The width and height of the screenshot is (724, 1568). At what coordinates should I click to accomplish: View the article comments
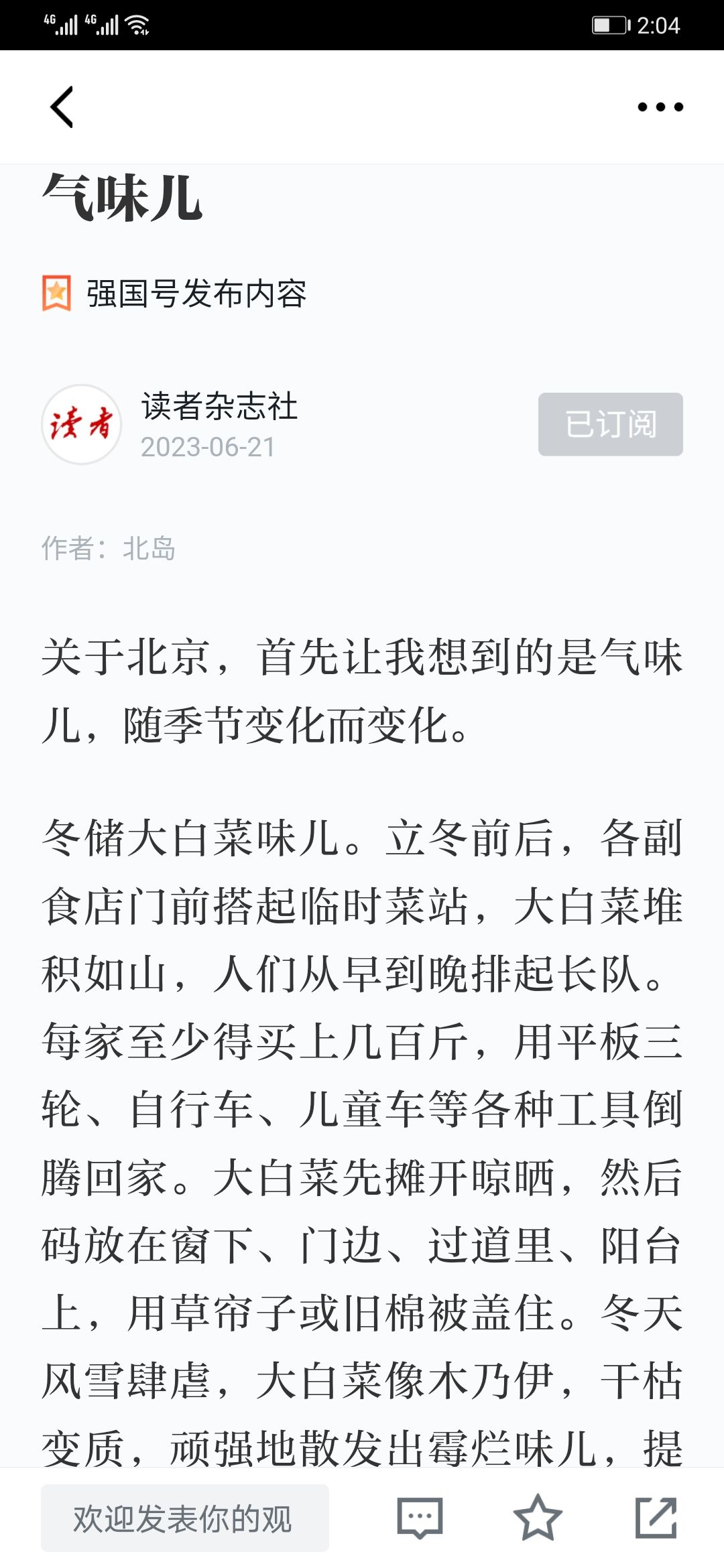point(420,1518)
